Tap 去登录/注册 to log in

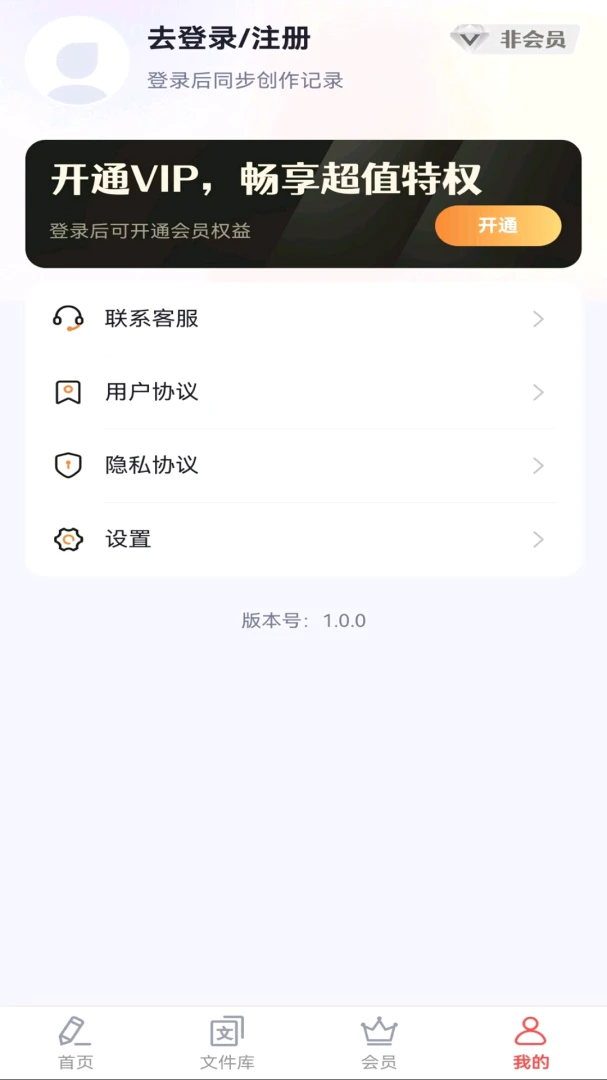(229, 39)
